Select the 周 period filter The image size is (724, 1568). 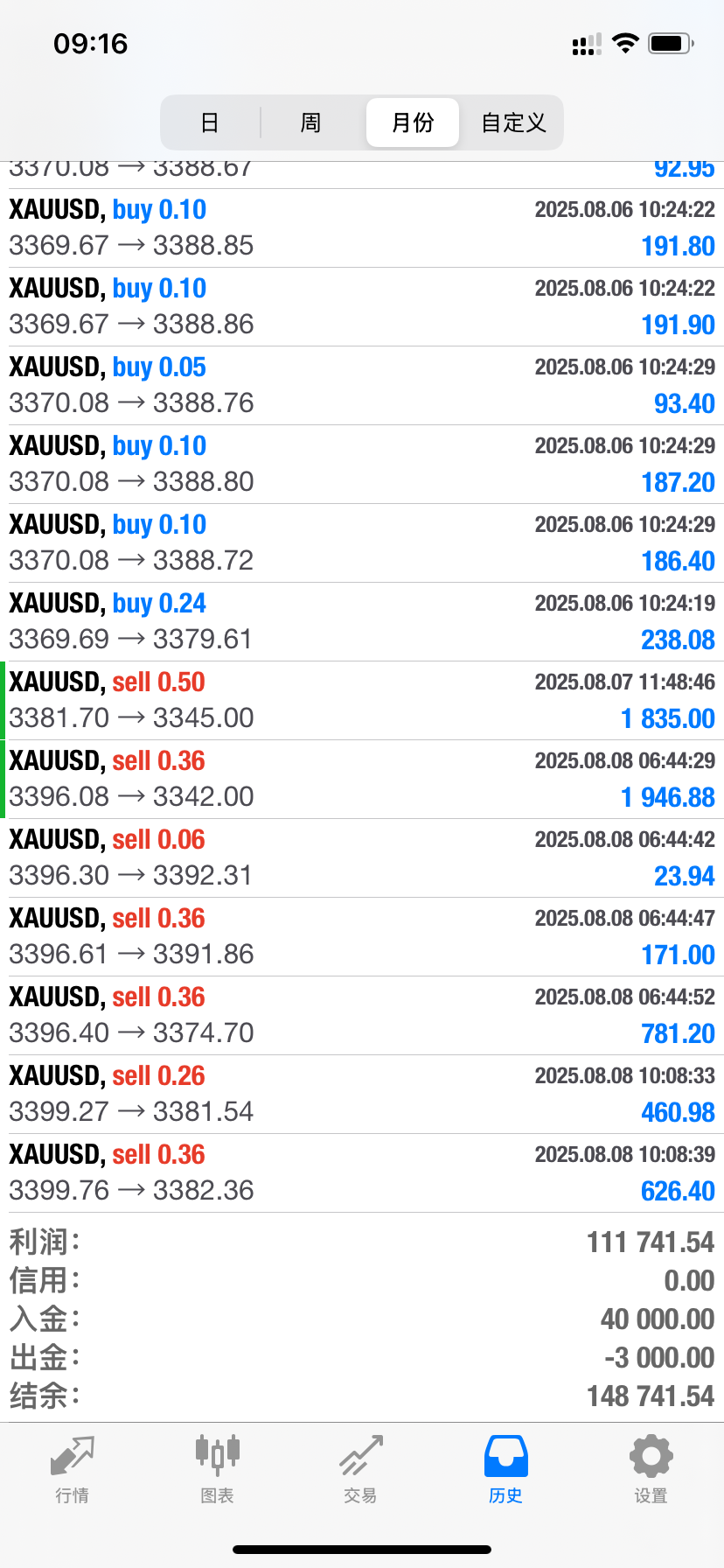click(310, 122)
